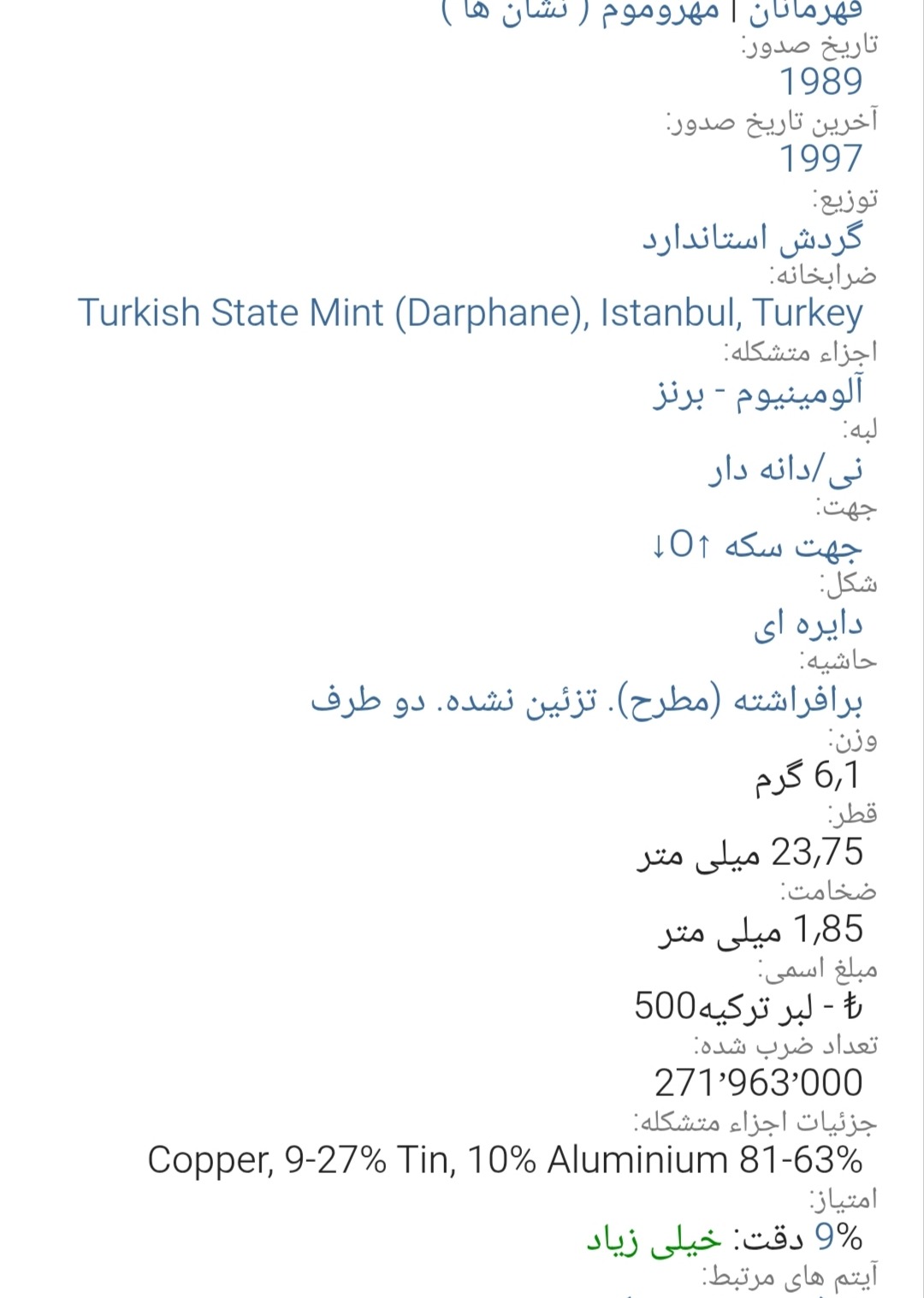
Task: Open the نی/دانه دار edge link
Action: click(785, 468)
